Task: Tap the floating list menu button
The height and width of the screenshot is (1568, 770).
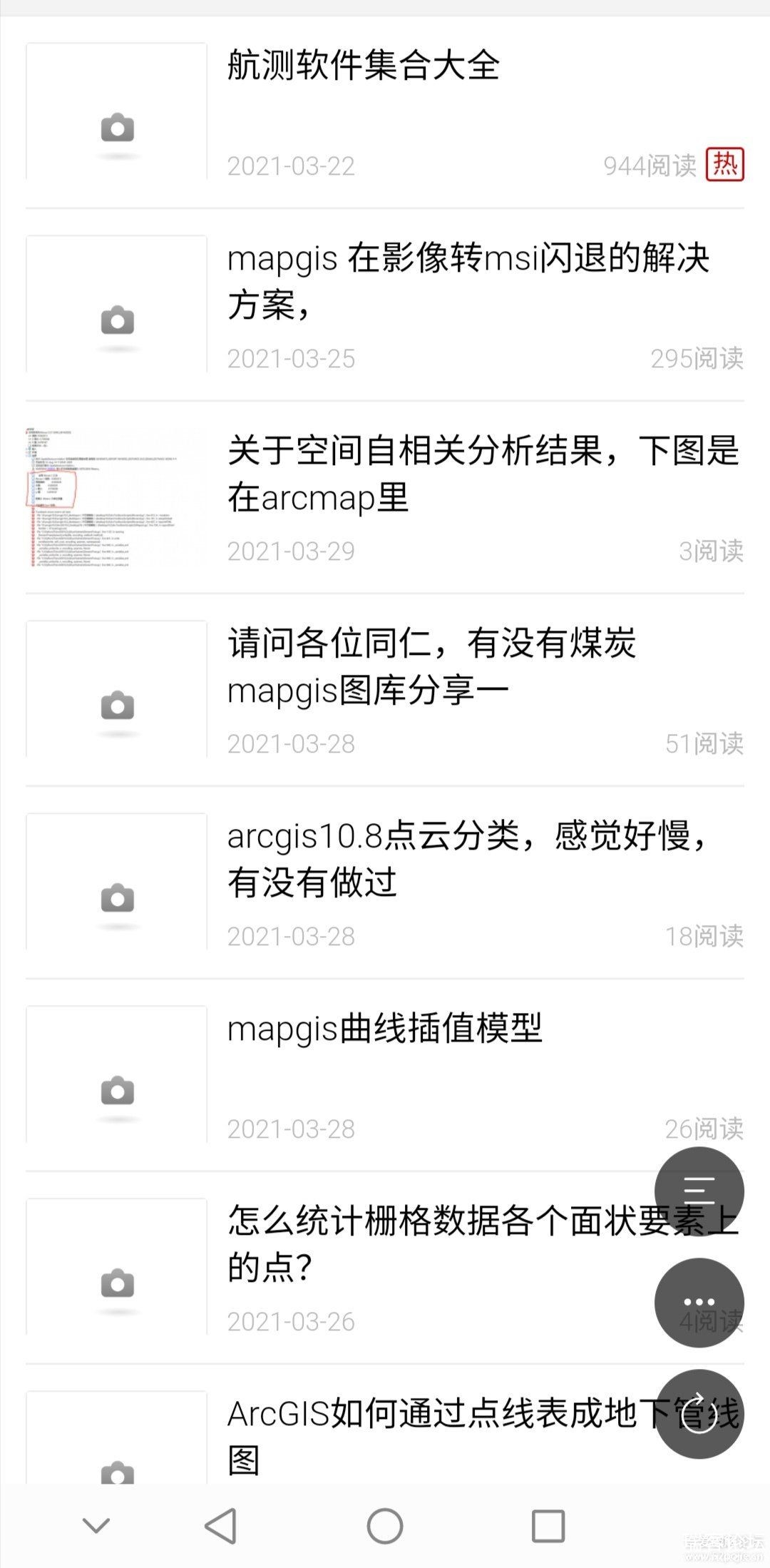Action: tap(699, 1191)
